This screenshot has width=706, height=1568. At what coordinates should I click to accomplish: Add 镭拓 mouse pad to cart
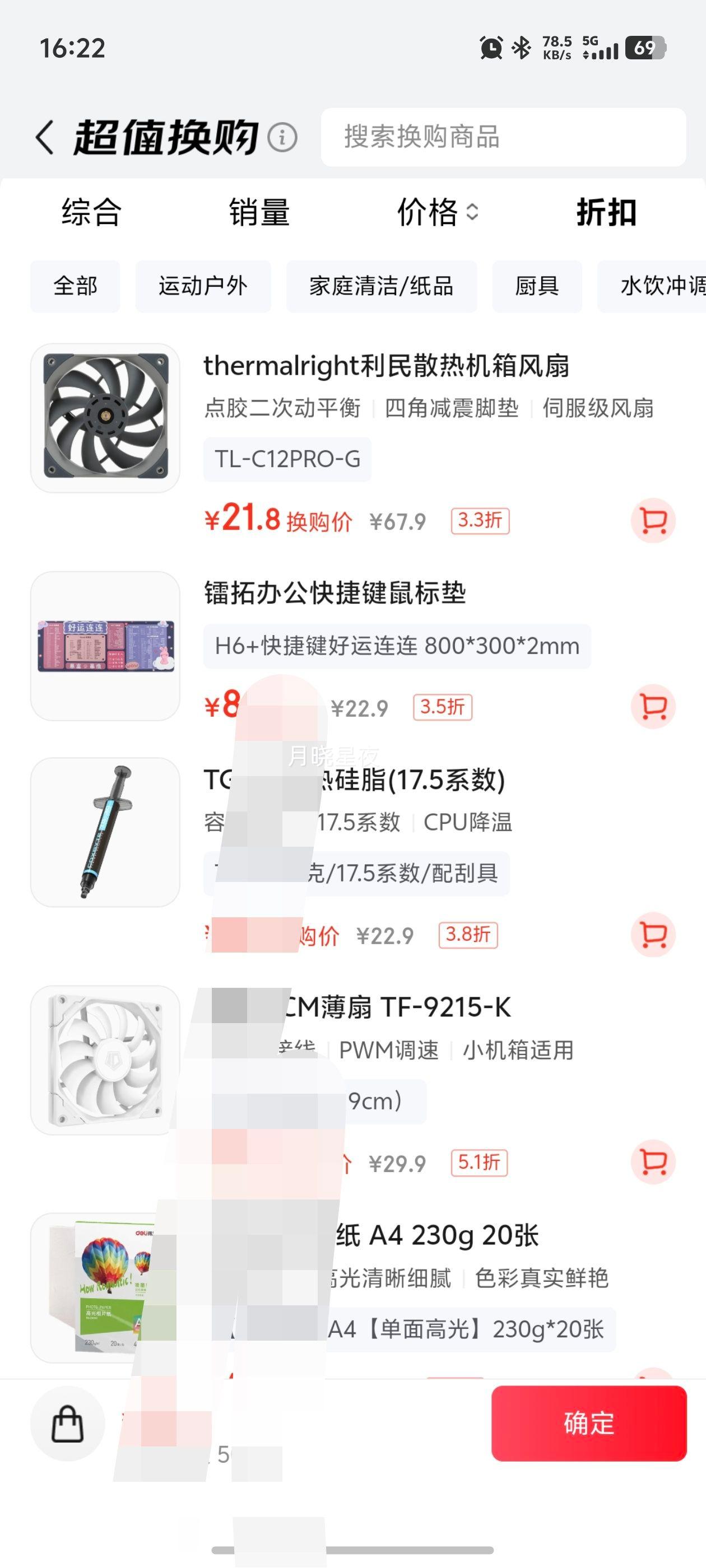pyautogui.click(x=653, y=707)
